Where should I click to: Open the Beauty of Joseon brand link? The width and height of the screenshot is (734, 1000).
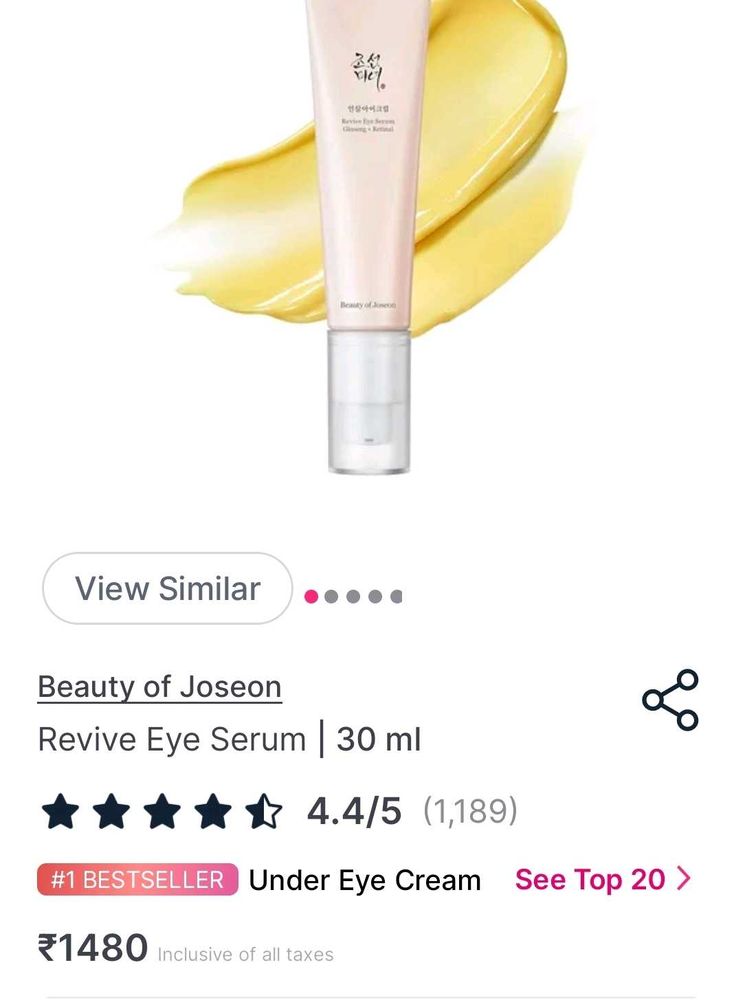click(160, 687)
